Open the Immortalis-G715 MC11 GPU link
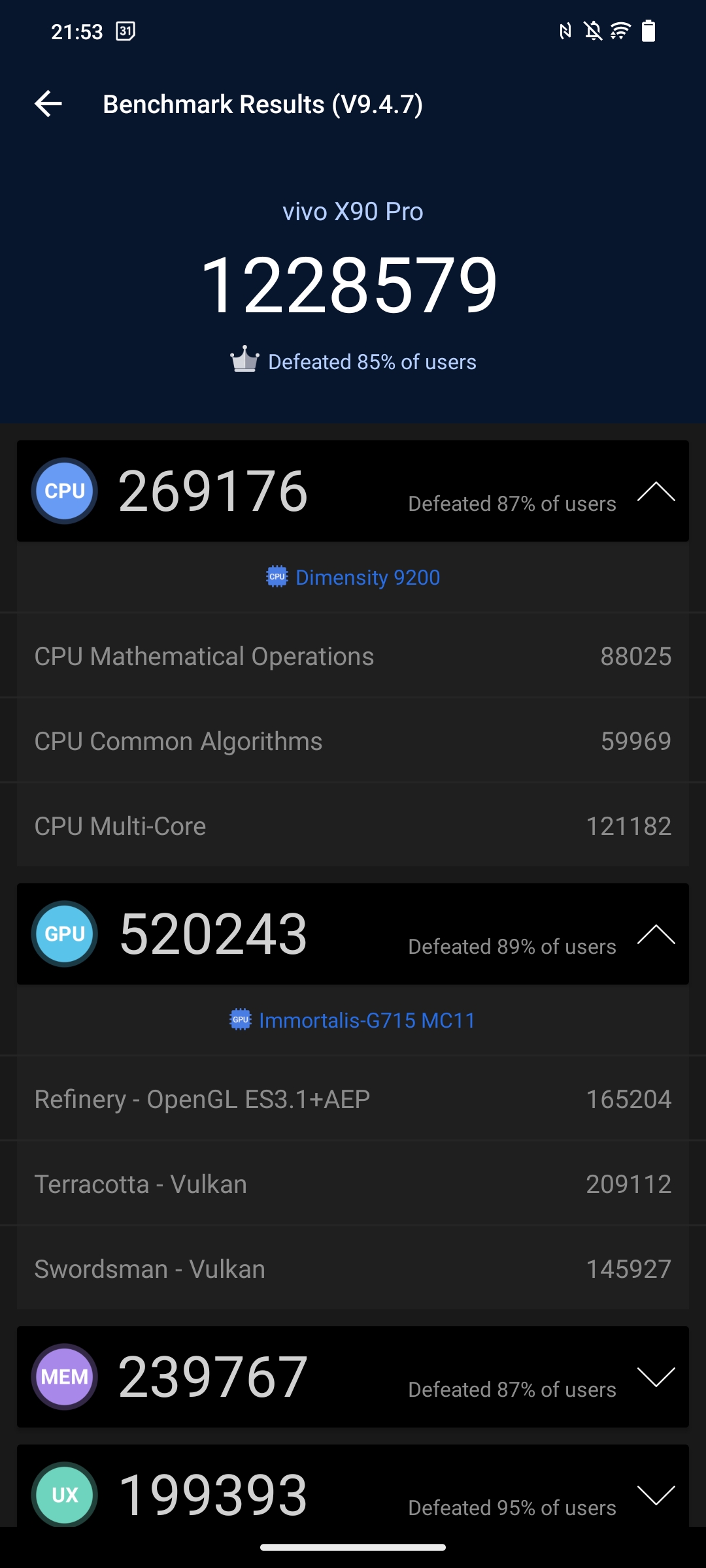 coord(367,1019)
